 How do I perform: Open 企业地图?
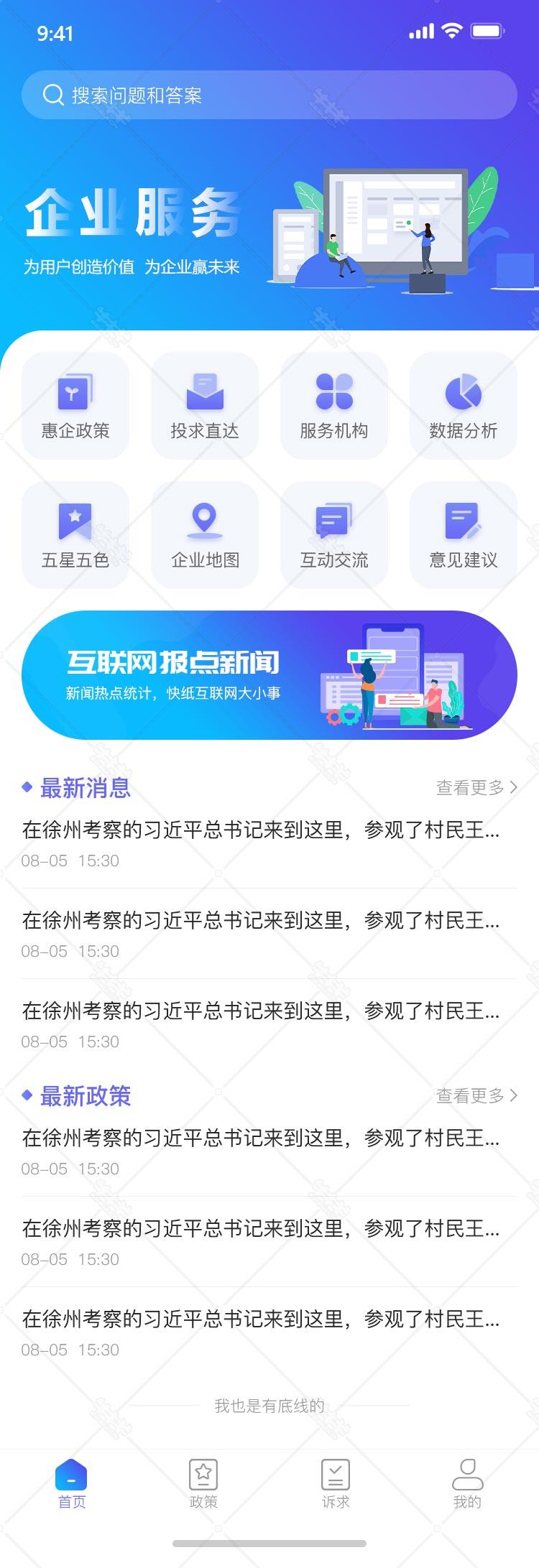click(x=205, y=535)
